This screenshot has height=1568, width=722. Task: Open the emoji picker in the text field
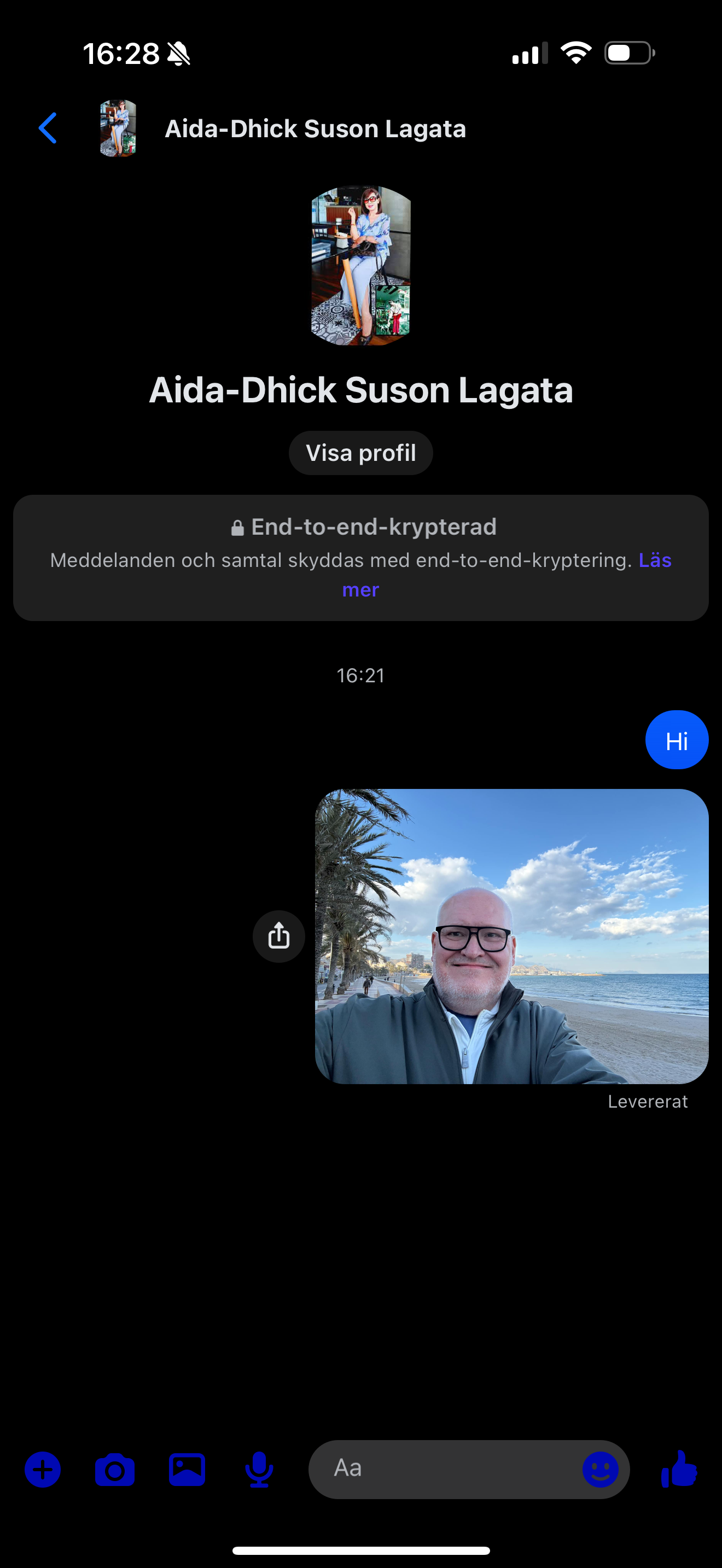600,1470
